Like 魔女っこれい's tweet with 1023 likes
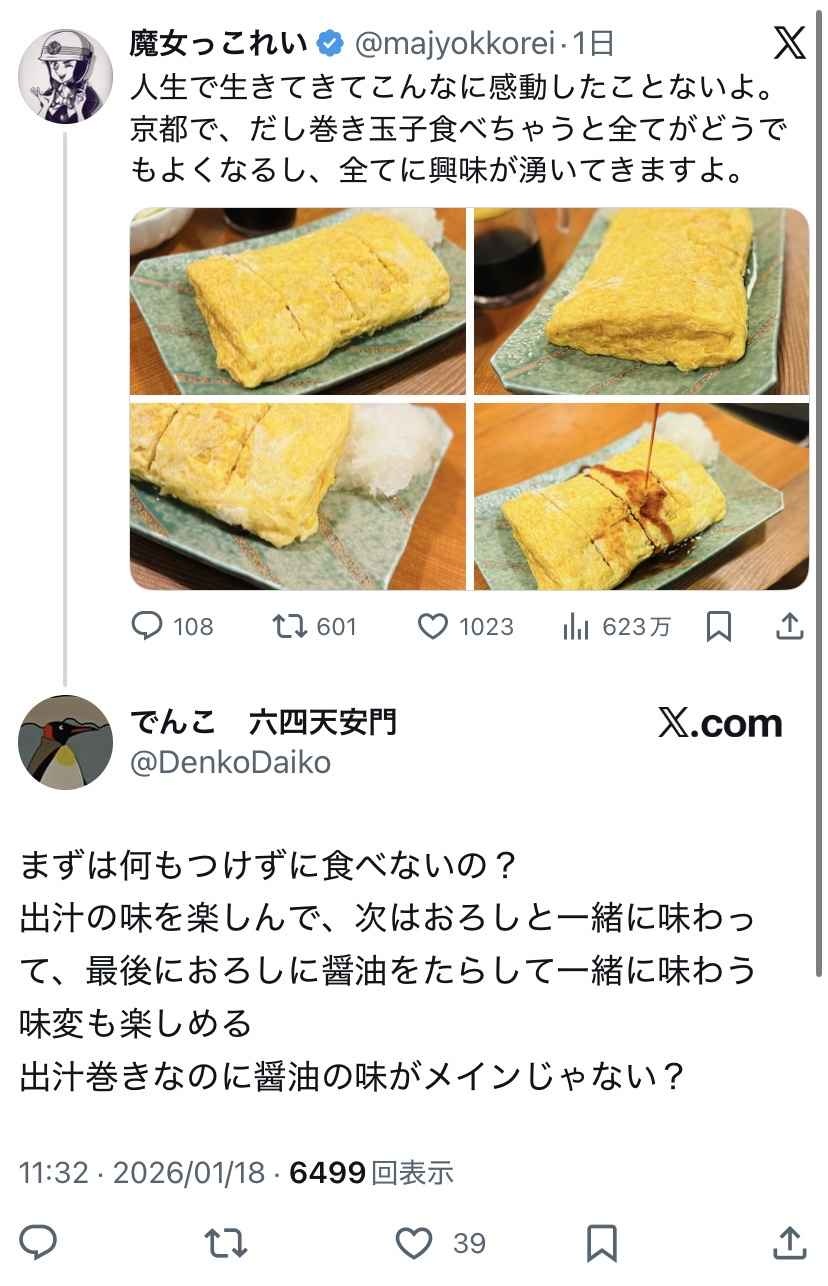828x1286 pixels. pos(433,627)
